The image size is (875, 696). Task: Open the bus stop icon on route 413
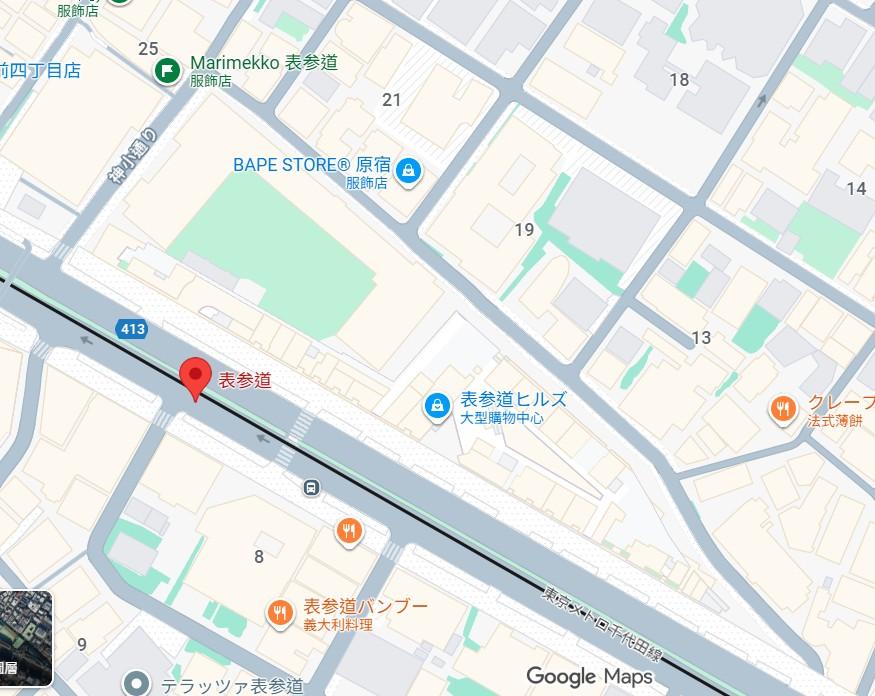[x=312, y=487]
